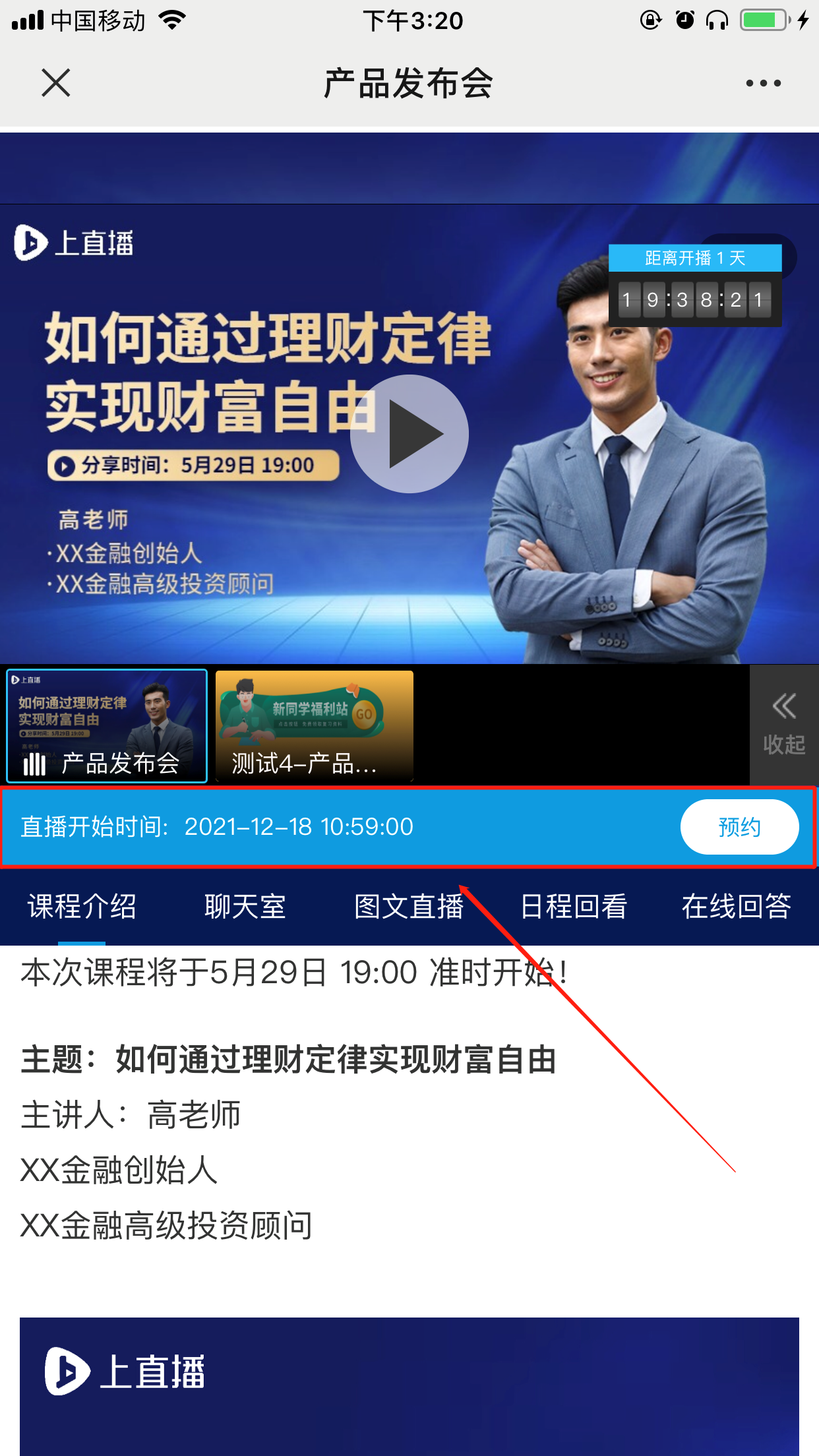Viewport: 819px width, 1456px height.
Task: Close the 产品发布会 page
Action: coord(56,83)
